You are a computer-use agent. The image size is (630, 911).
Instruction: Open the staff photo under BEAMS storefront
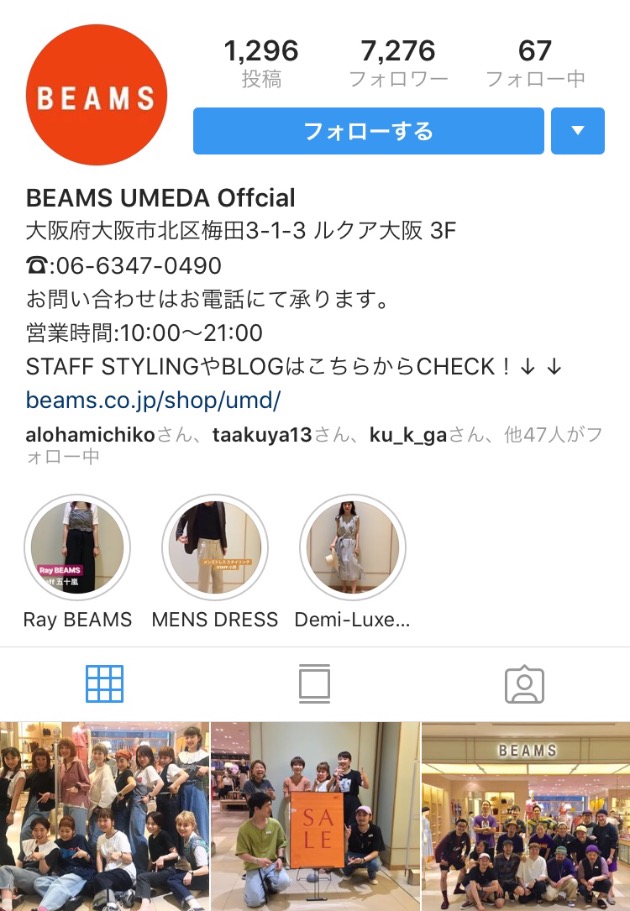(x=526, y=816)
